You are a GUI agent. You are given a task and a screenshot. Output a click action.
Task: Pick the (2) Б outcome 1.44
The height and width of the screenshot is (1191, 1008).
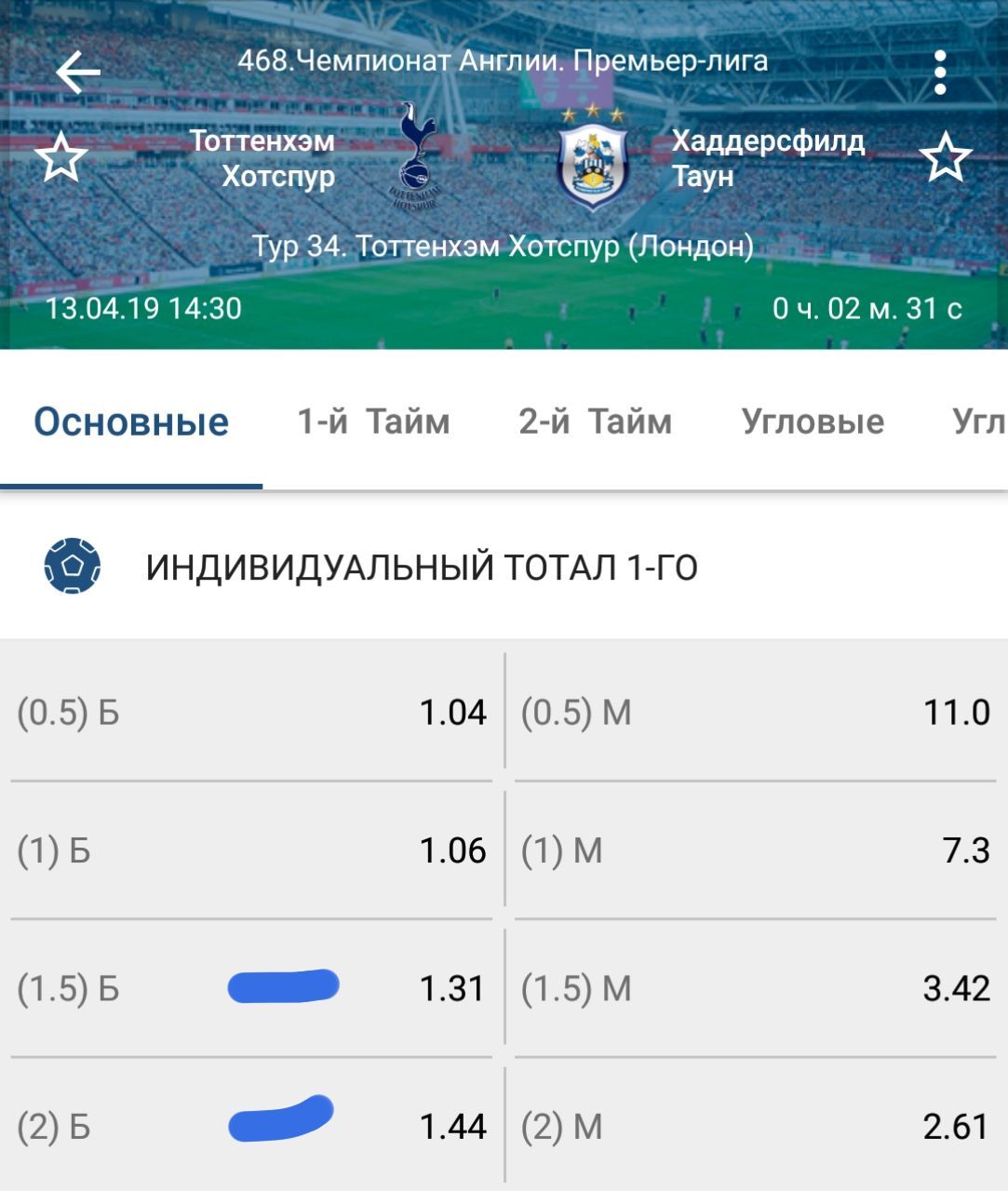click(251, 1126)
